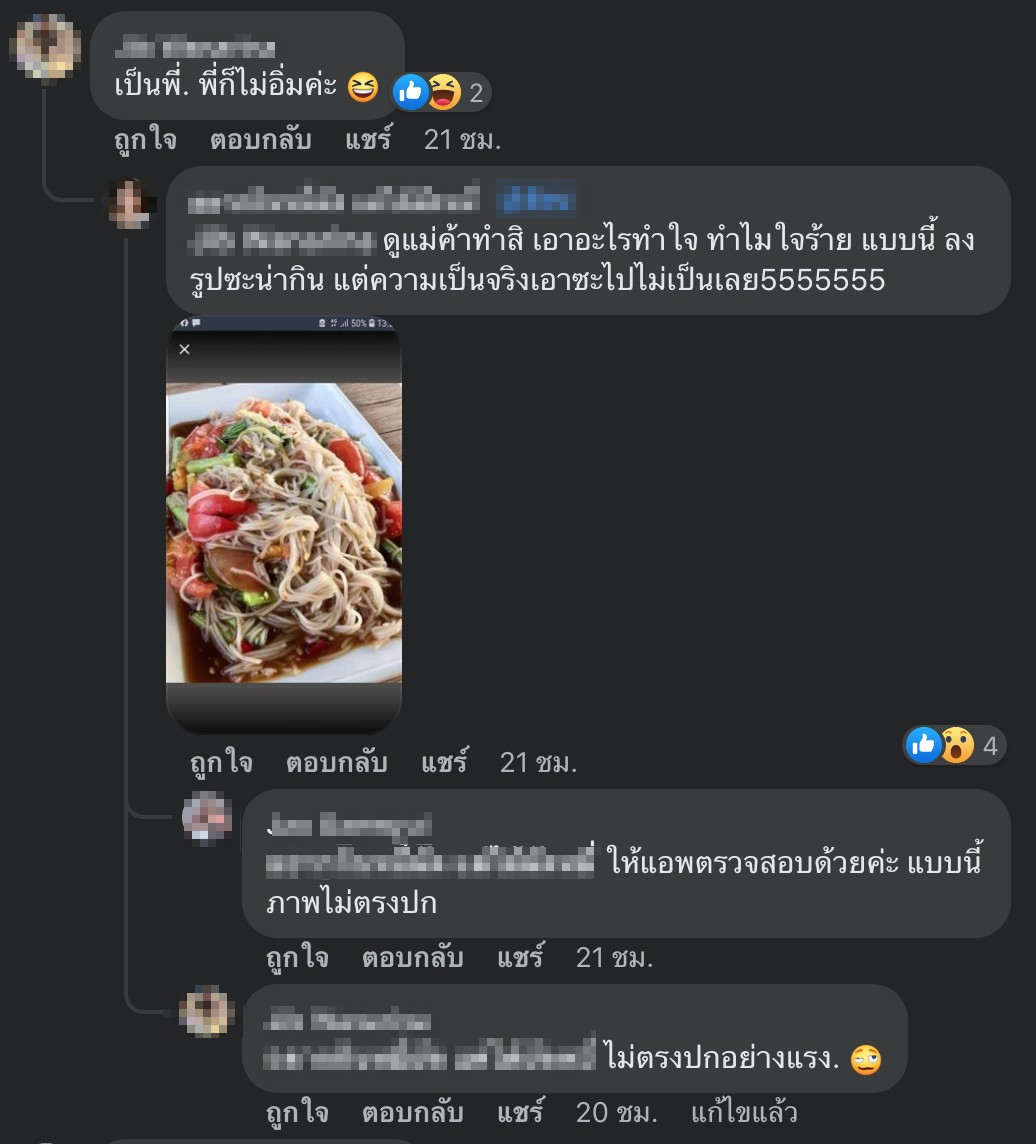
Task: Like the comment 'เป็นพี่. พี่ก็ไม่อิ่มค่ะ'
Action: [x=145, y=140]
